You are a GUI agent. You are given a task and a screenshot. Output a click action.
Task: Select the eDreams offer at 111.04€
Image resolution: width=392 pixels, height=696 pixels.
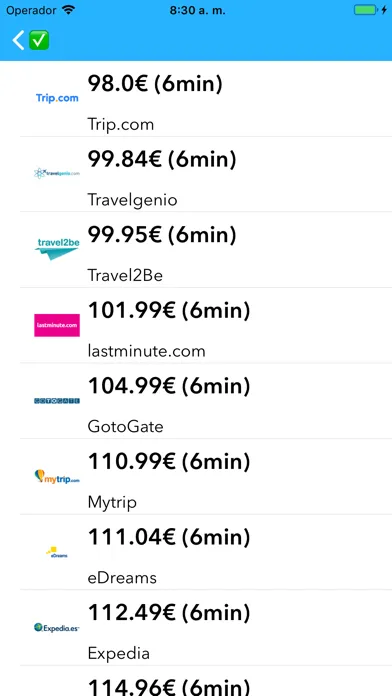tap(196, 552)
